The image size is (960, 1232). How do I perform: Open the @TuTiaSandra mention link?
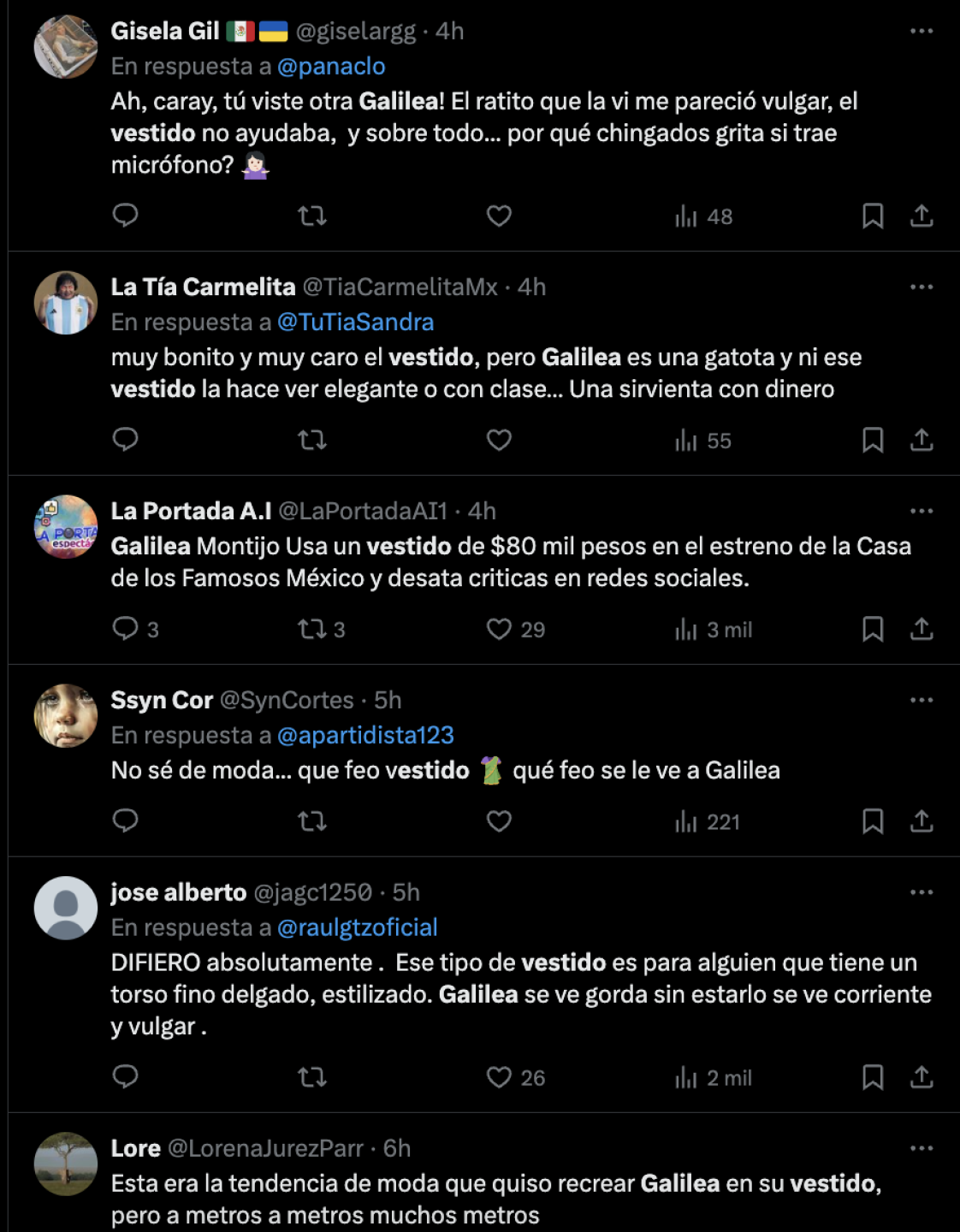(x=355, y=322)
